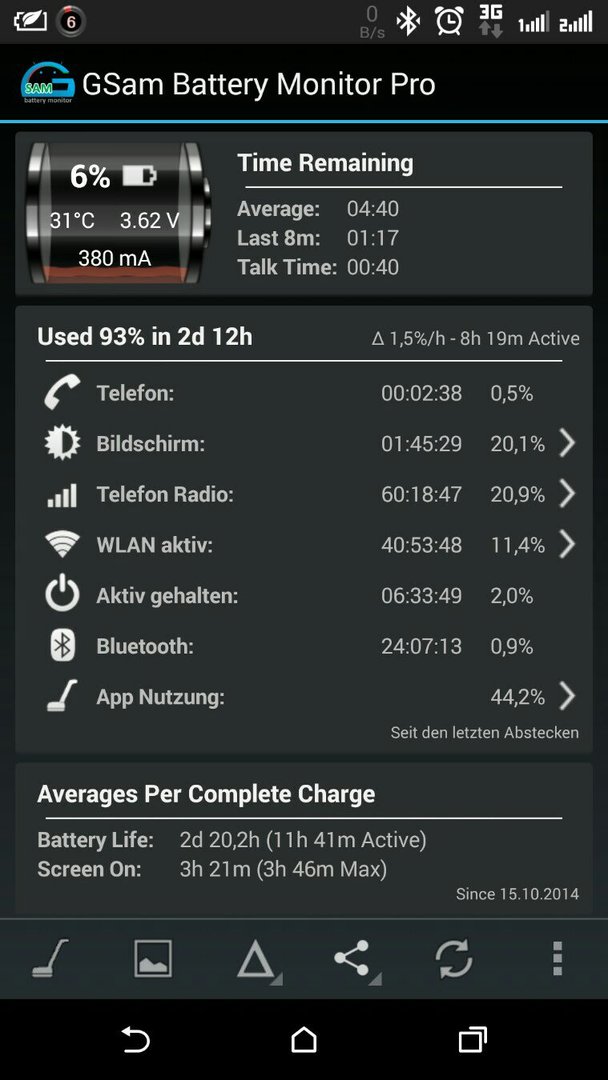608x1080 pixels.
Task: Tap the delta triangle toolbar icon
Action: [x=256, y=959]
